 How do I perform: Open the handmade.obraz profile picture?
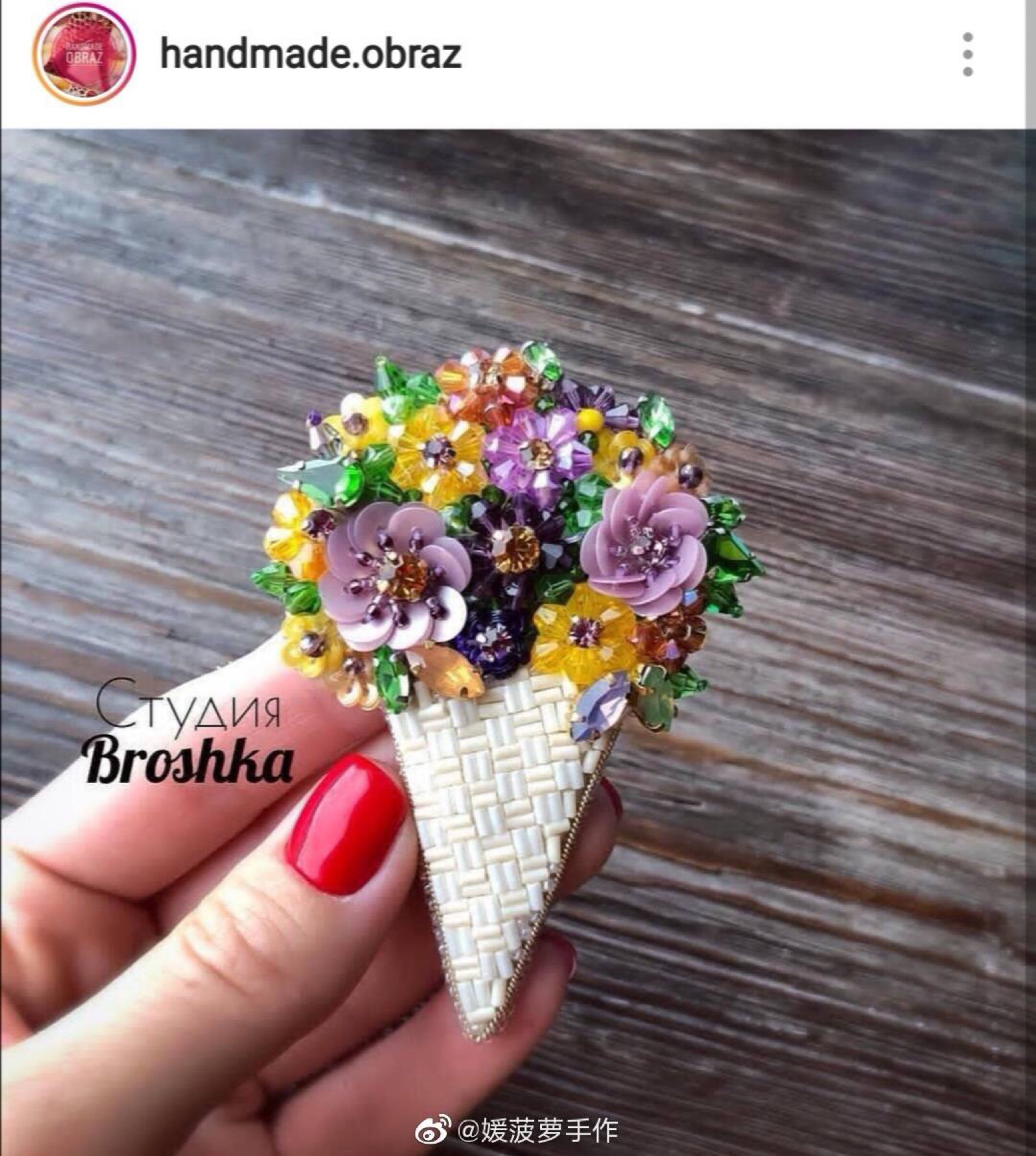[x=84, y=54]
